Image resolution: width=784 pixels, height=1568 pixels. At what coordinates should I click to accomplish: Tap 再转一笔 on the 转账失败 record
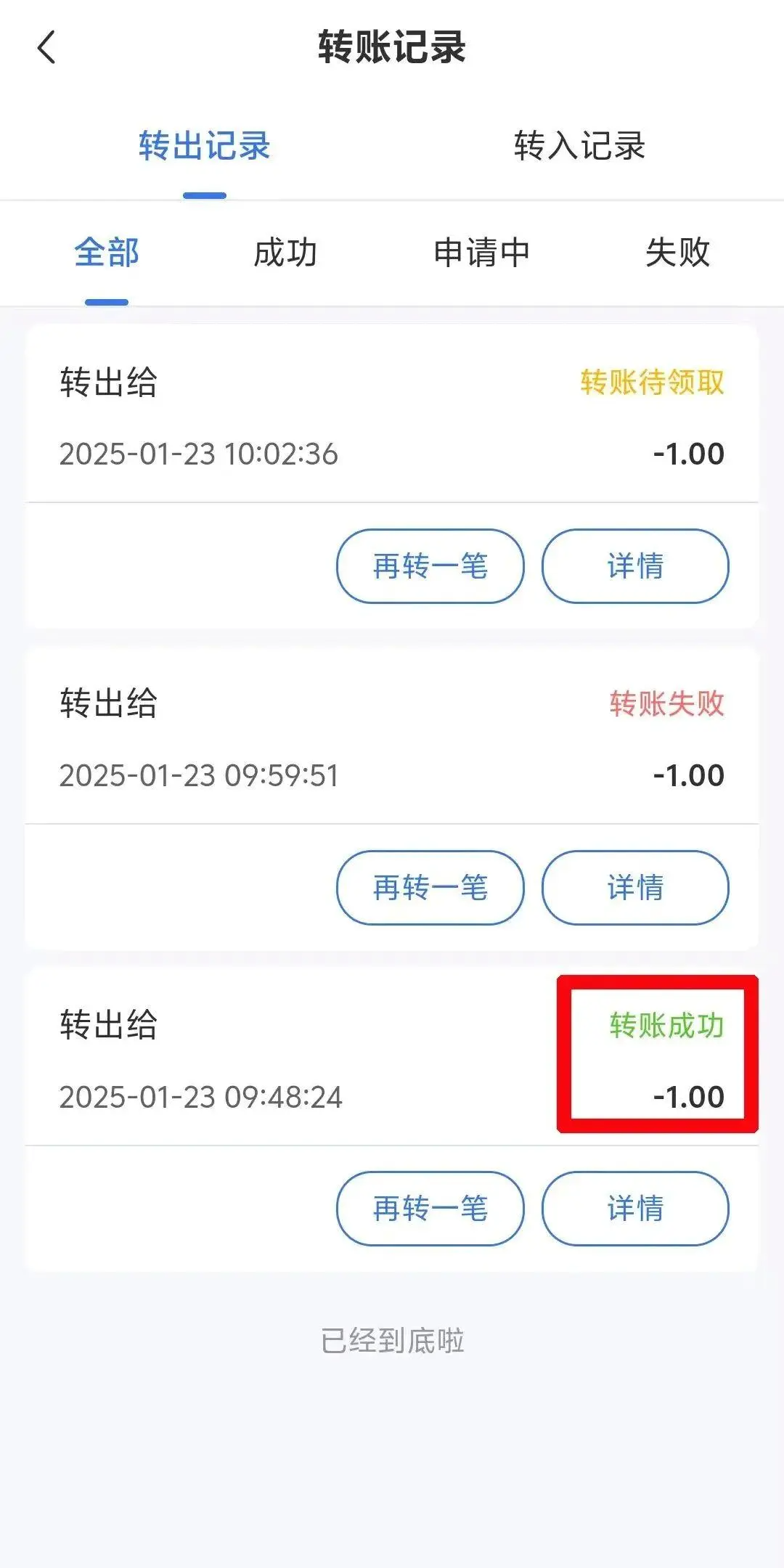(429, 888)
